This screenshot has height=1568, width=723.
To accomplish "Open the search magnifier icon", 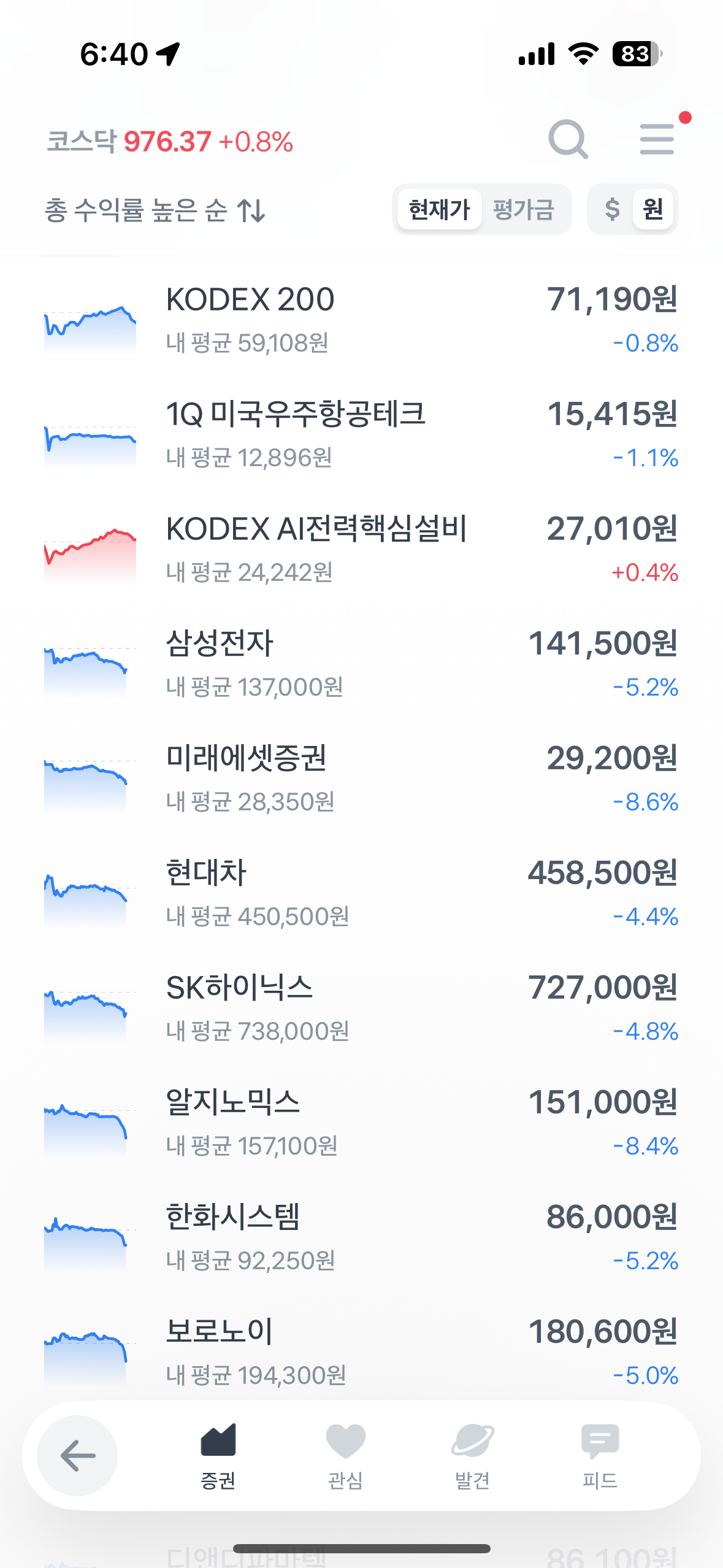I will [x=568, y=139].
